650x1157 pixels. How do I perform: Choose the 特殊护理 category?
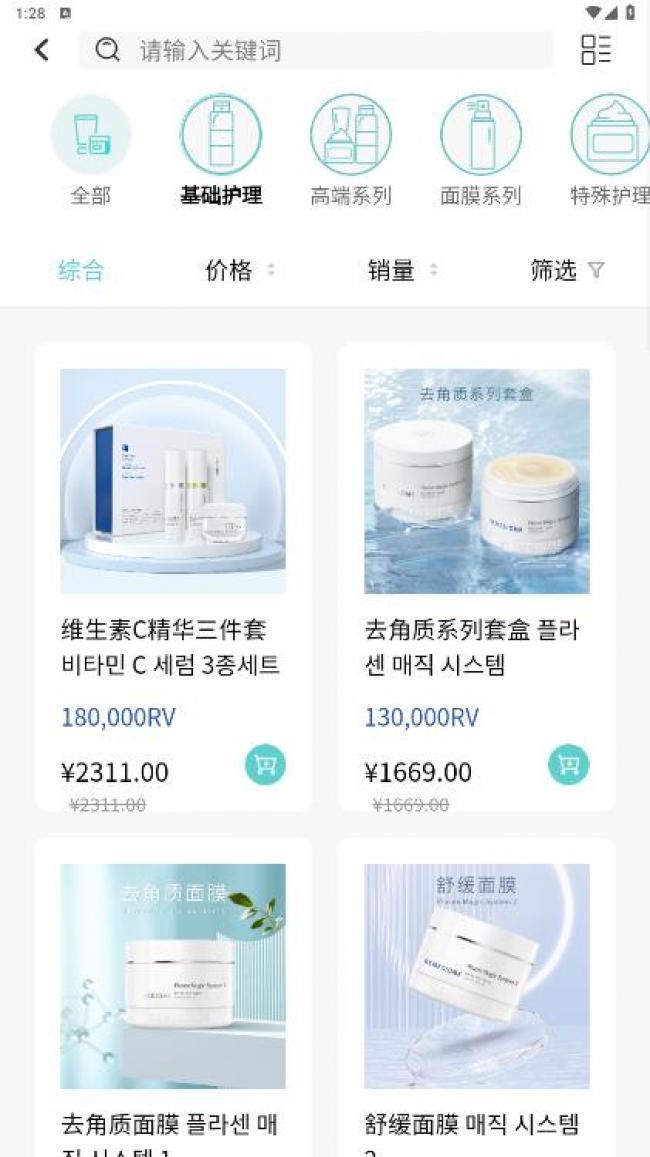point(610,151)
